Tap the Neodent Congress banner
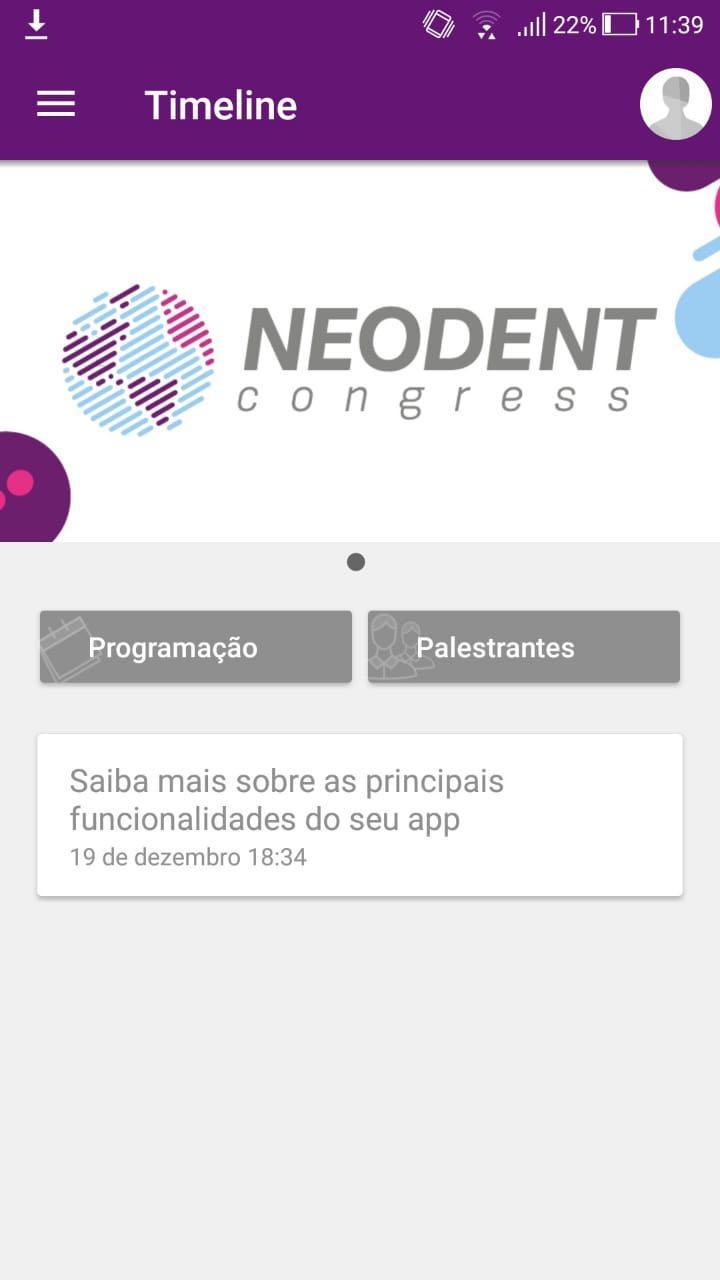720x1280 pixels. (x=360, y=350)
